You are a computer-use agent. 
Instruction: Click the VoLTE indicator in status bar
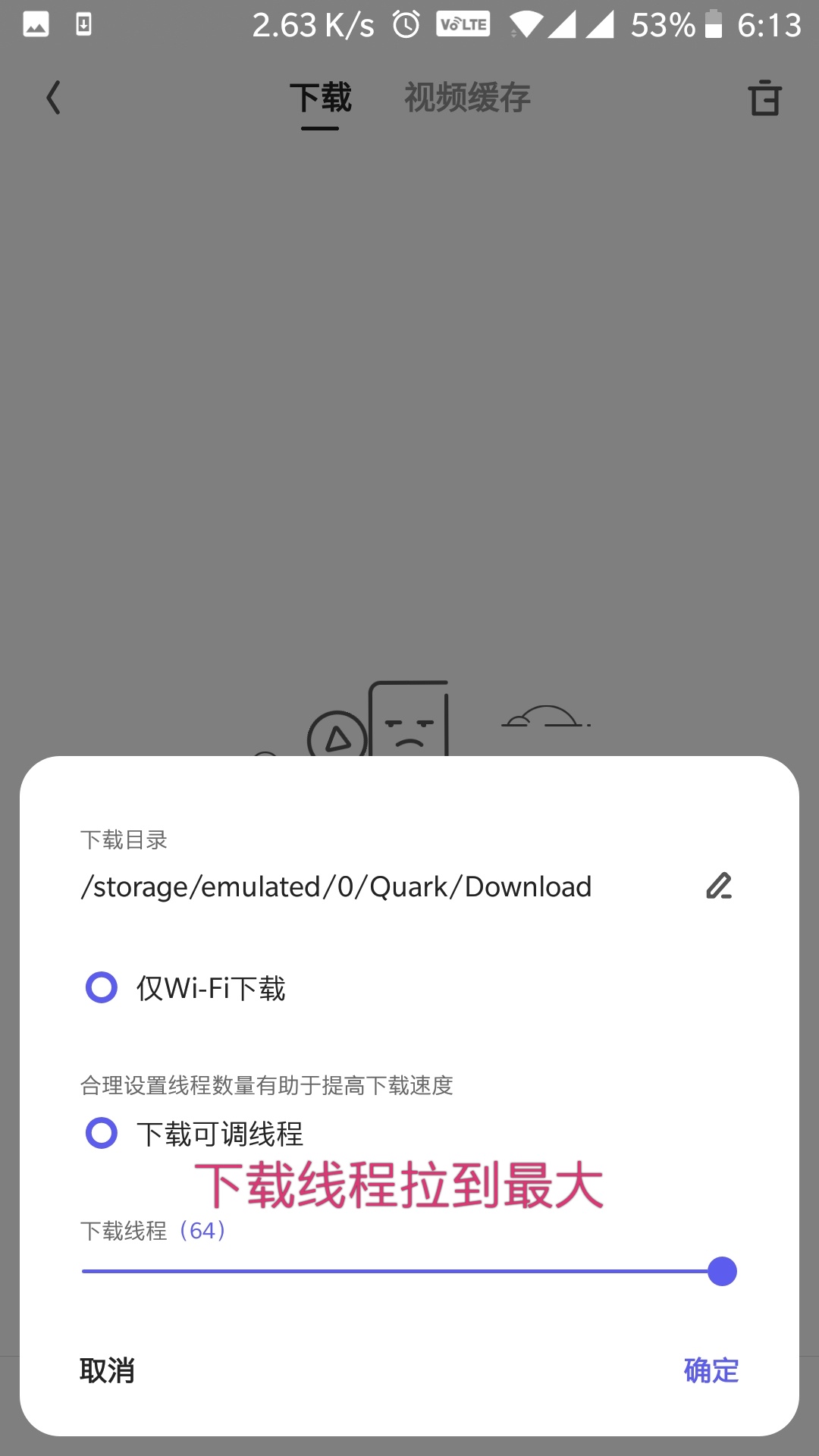(463, 24)
